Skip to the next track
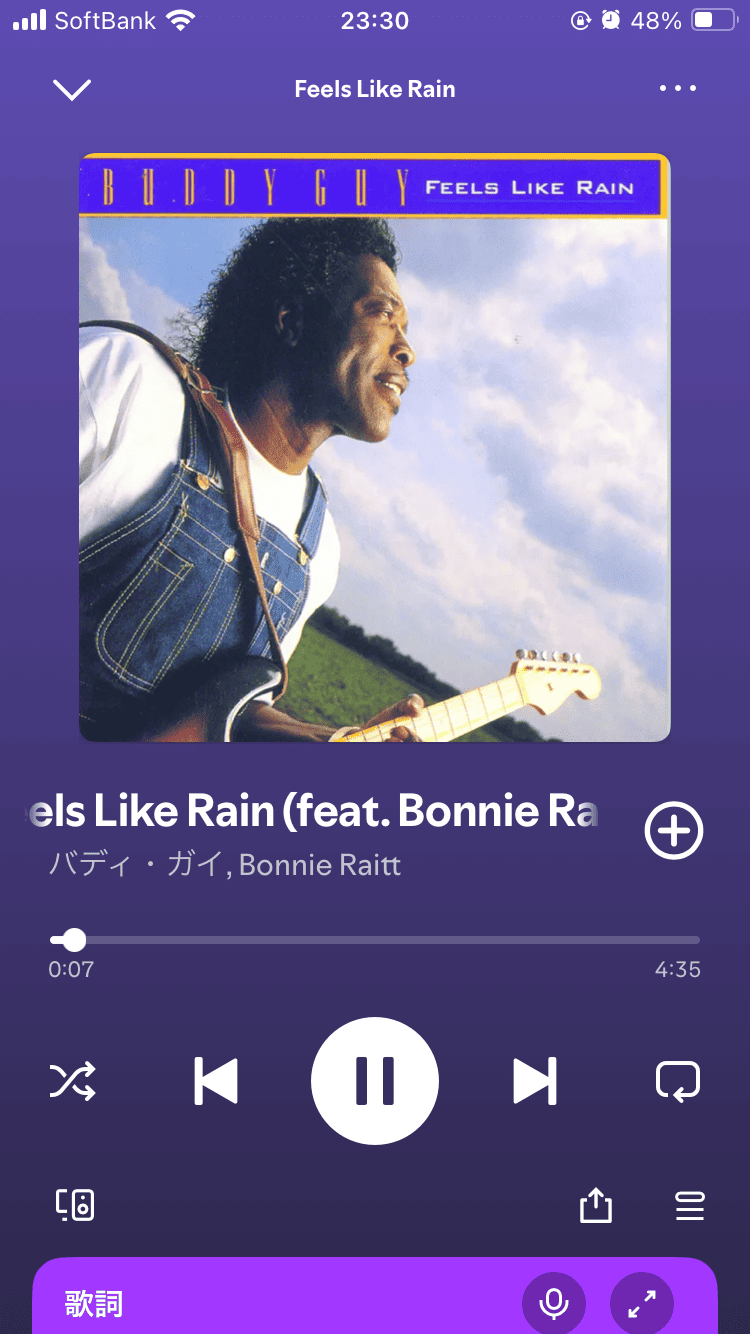The image size is (750, 1334). [534, 1081]
